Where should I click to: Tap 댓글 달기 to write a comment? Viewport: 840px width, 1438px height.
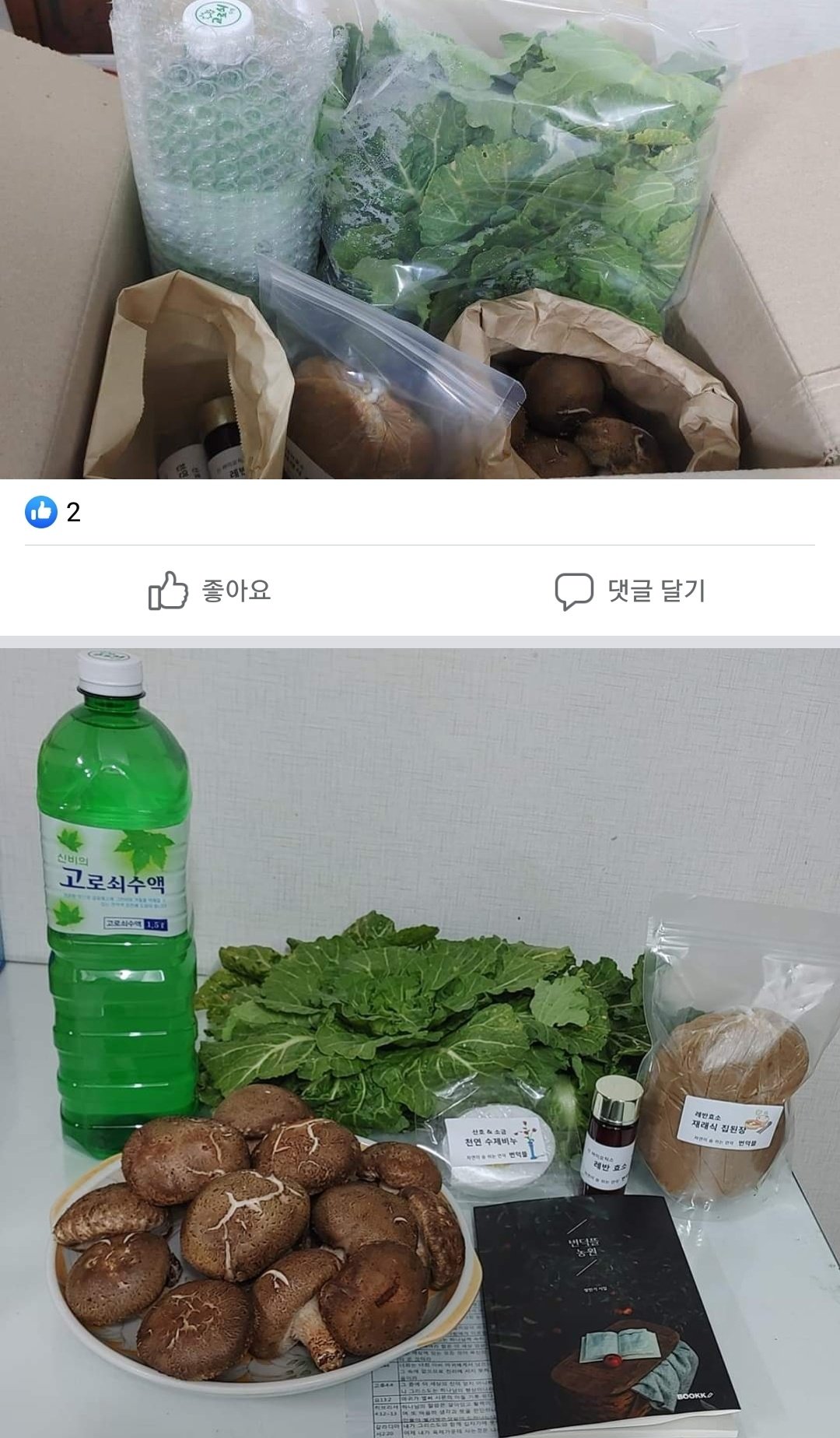point(630,591)
